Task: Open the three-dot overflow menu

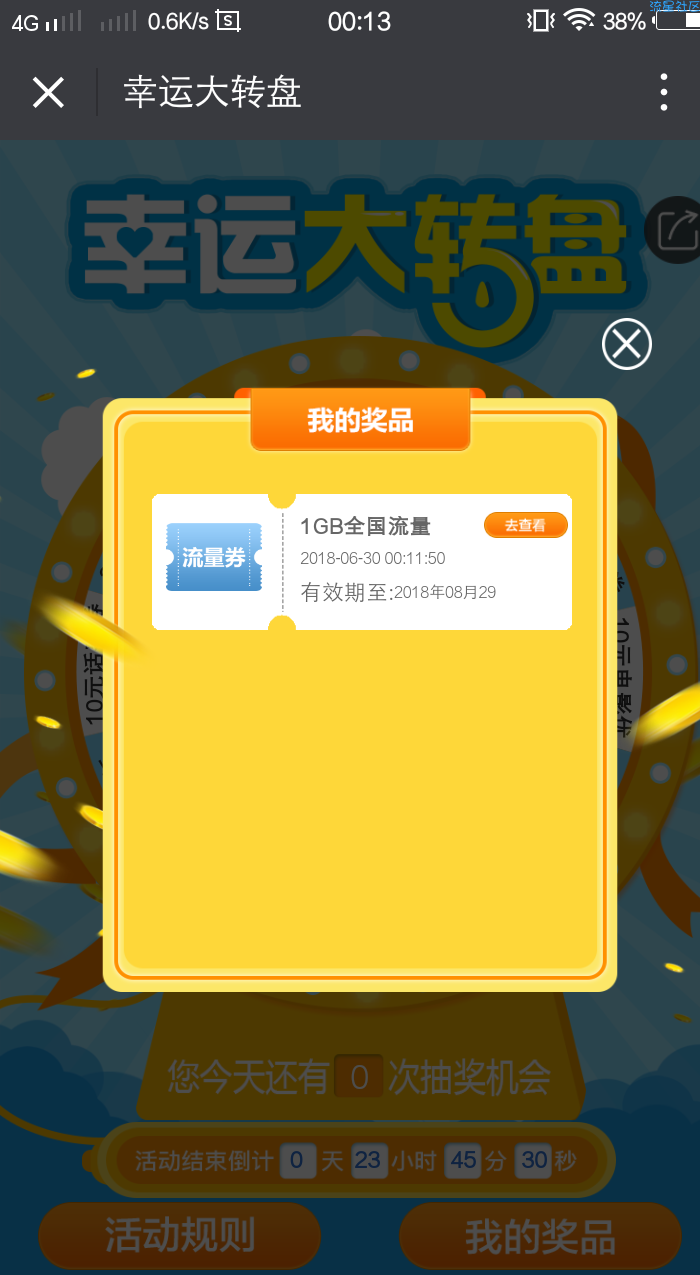Action: point(663,93)
